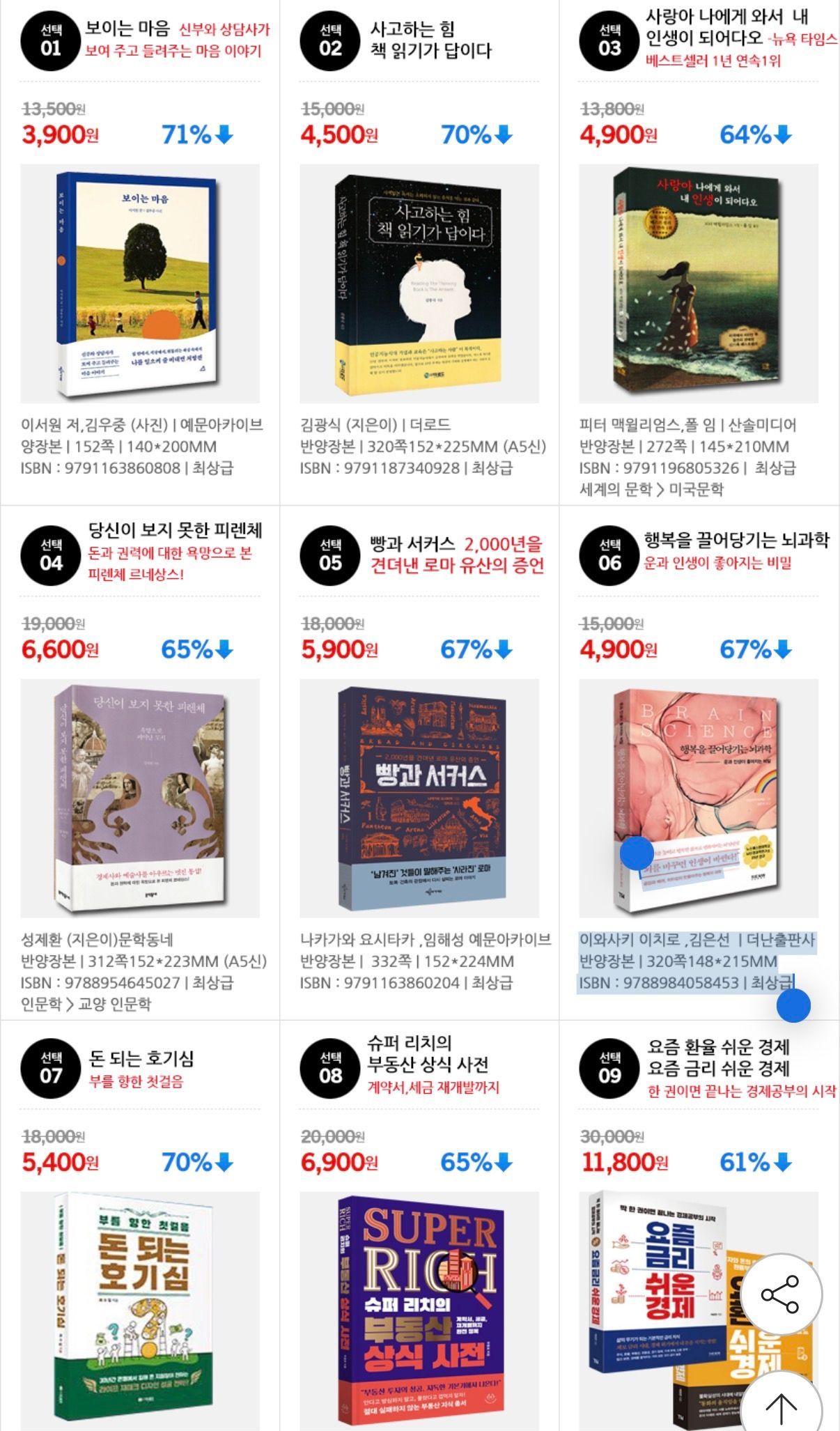Open 행복을 끌어당기는 뇌과학 book cover
The height and width of the screenshot is (1431, 840).
(699, 798)
